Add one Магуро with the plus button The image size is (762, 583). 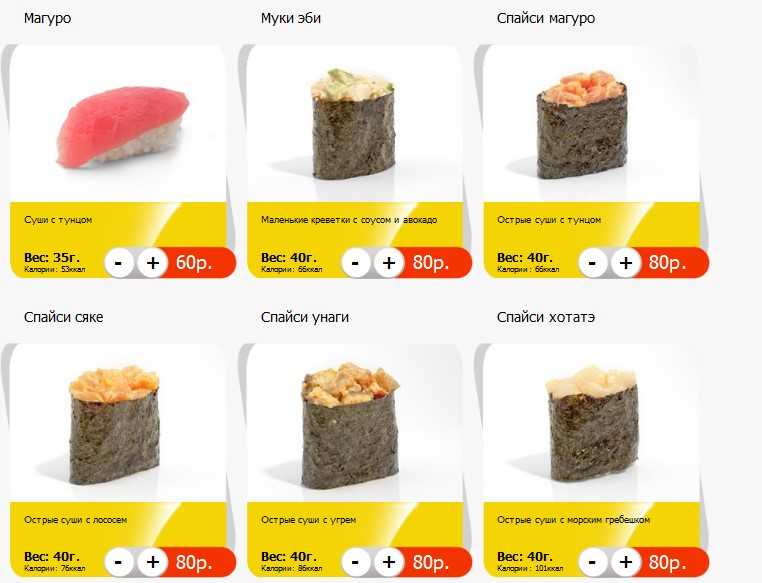pyautogui.click(x=152, y=263)
